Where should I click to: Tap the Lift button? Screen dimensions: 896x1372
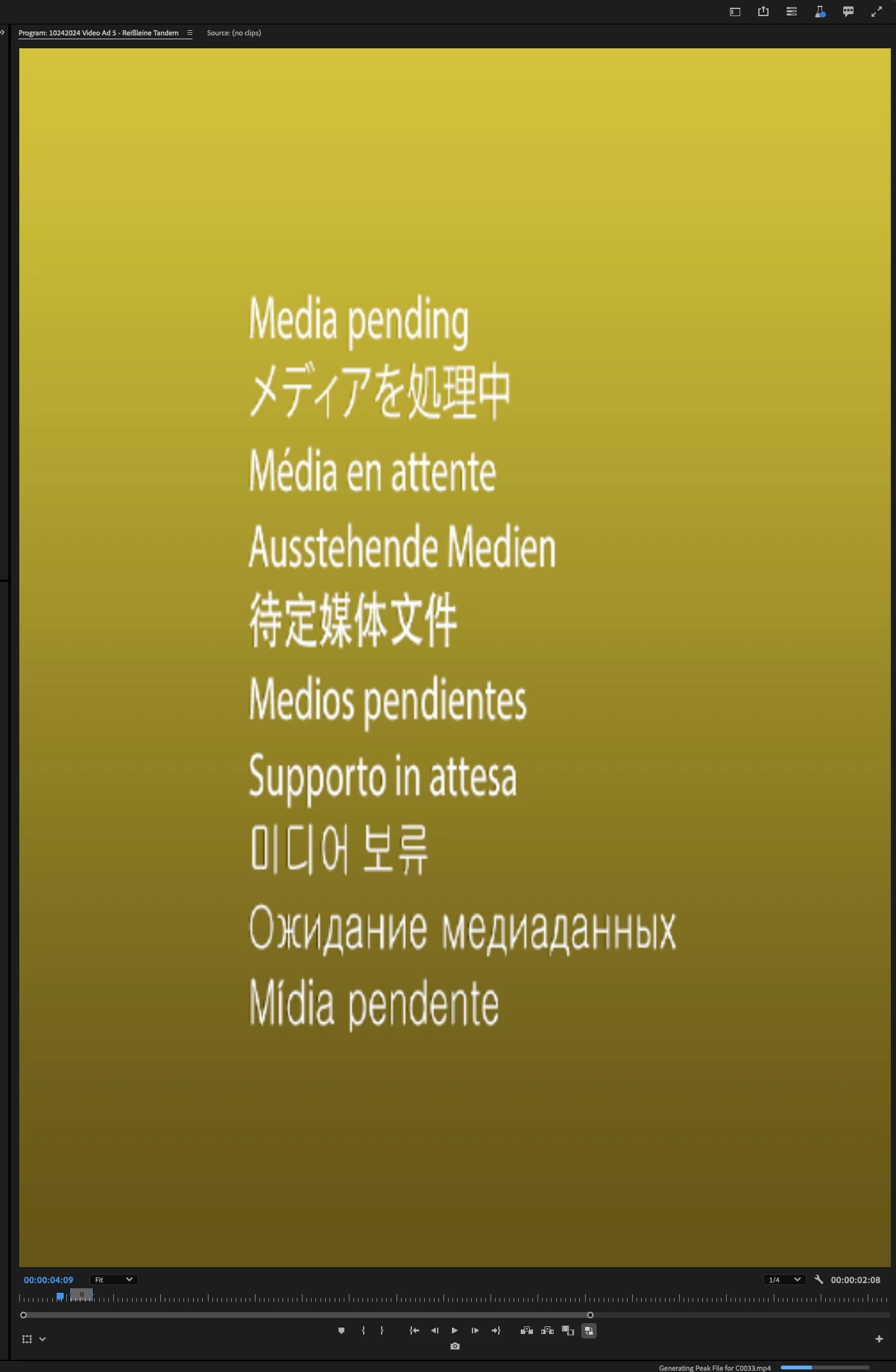point(527,1330)
